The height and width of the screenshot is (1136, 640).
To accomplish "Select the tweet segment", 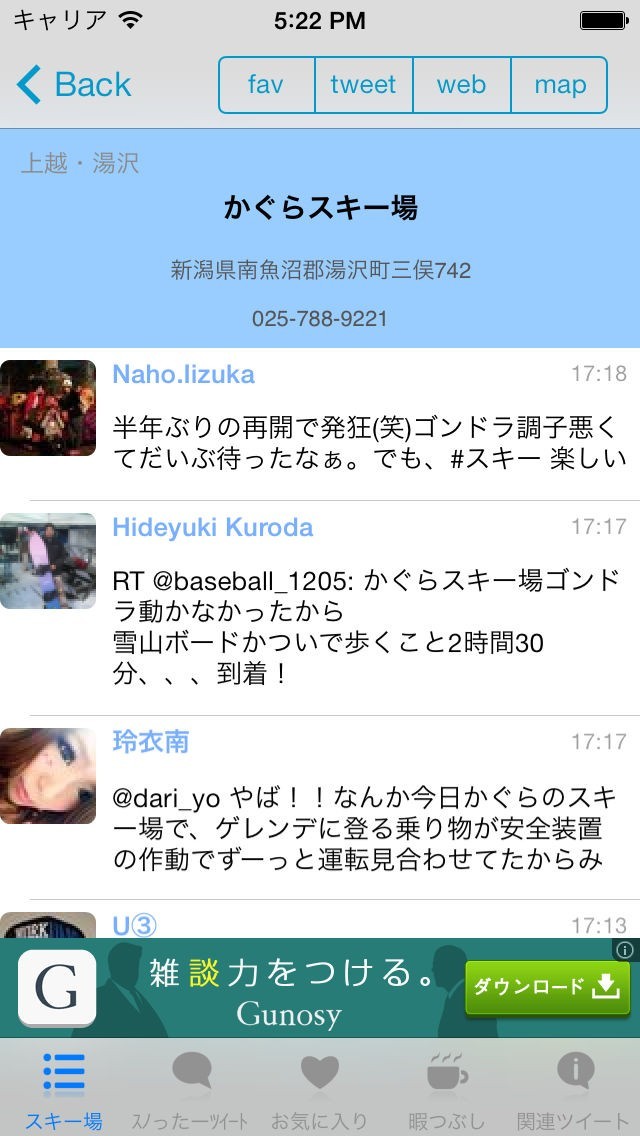I will (363, 85).
